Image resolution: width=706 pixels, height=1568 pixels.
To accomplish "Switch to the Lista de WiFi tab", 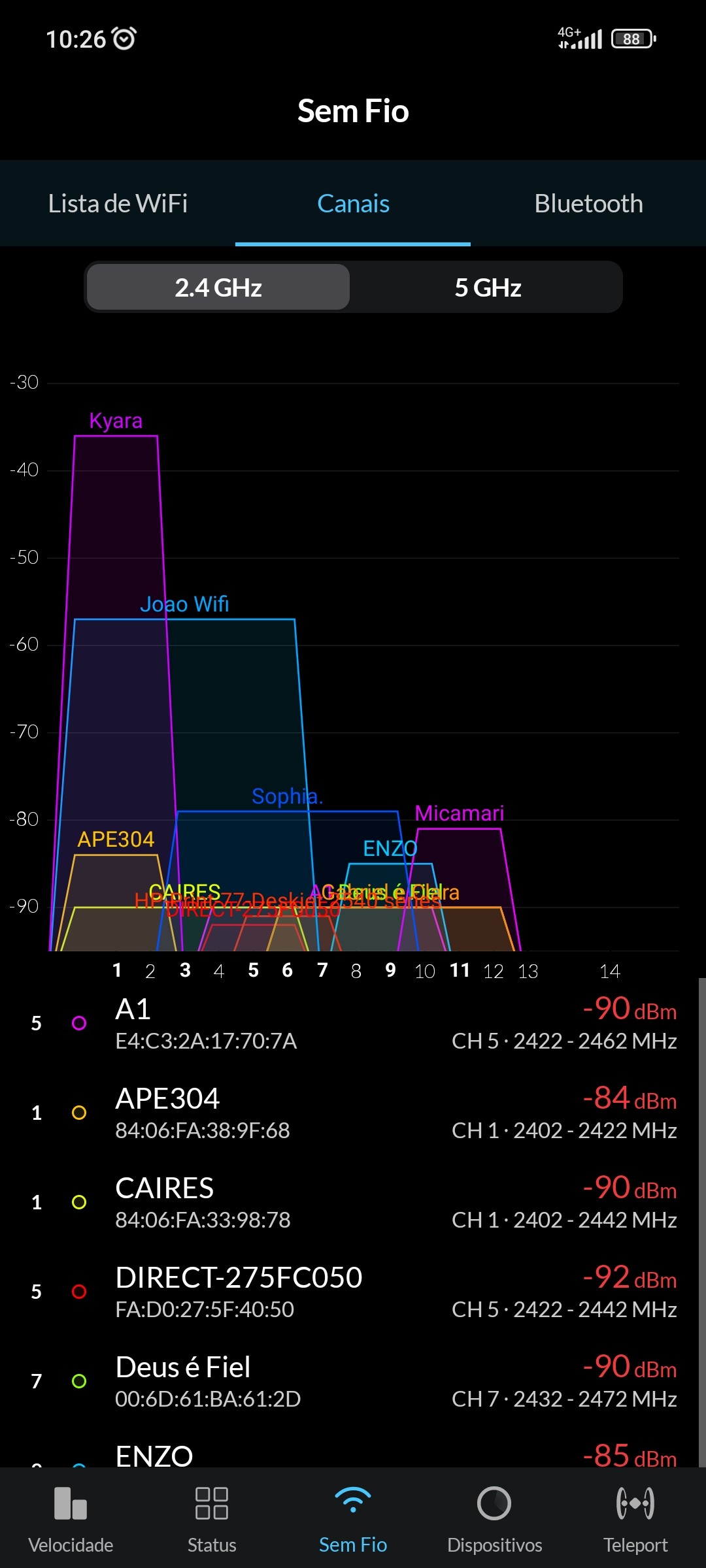I will coord(118,204).
